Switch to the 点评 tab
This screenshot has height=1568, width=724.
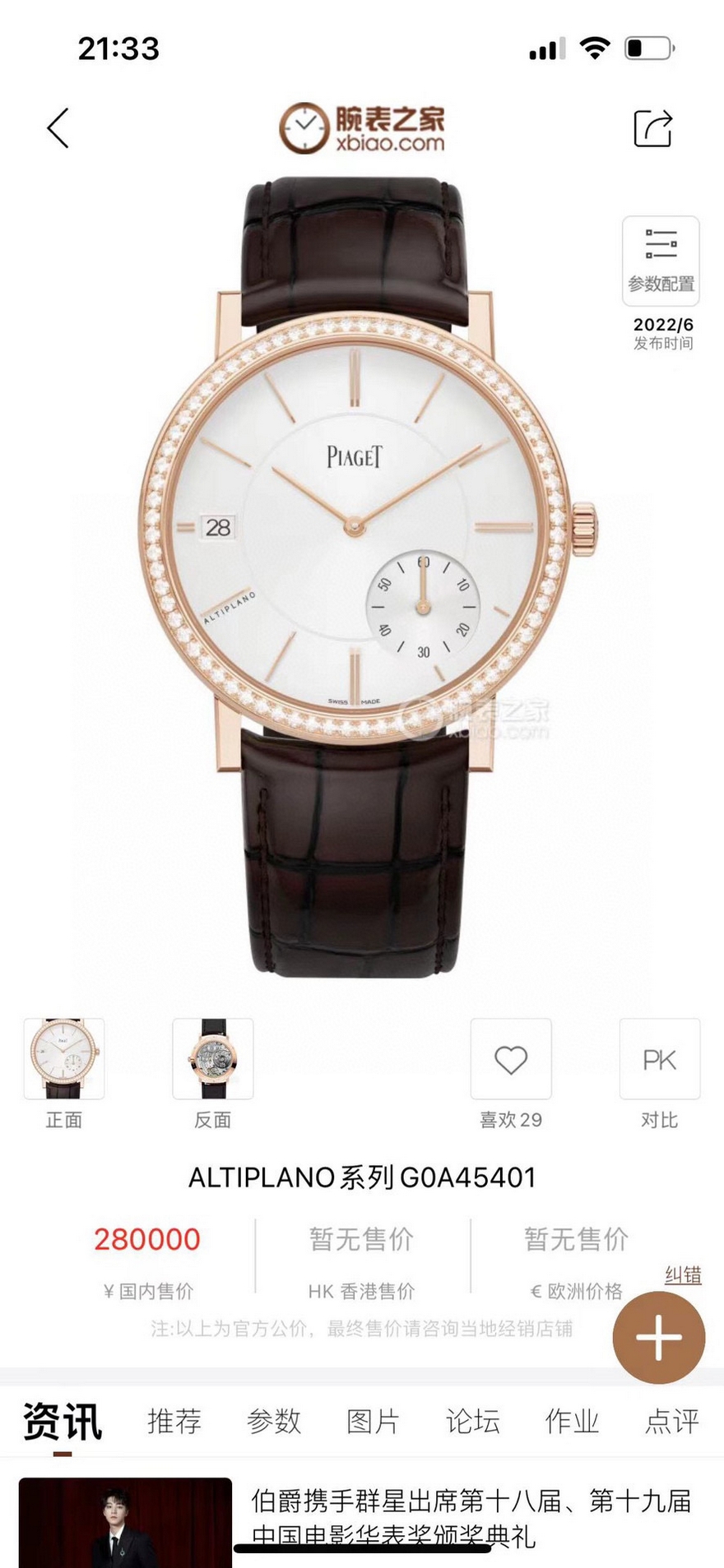point(672,1421)
